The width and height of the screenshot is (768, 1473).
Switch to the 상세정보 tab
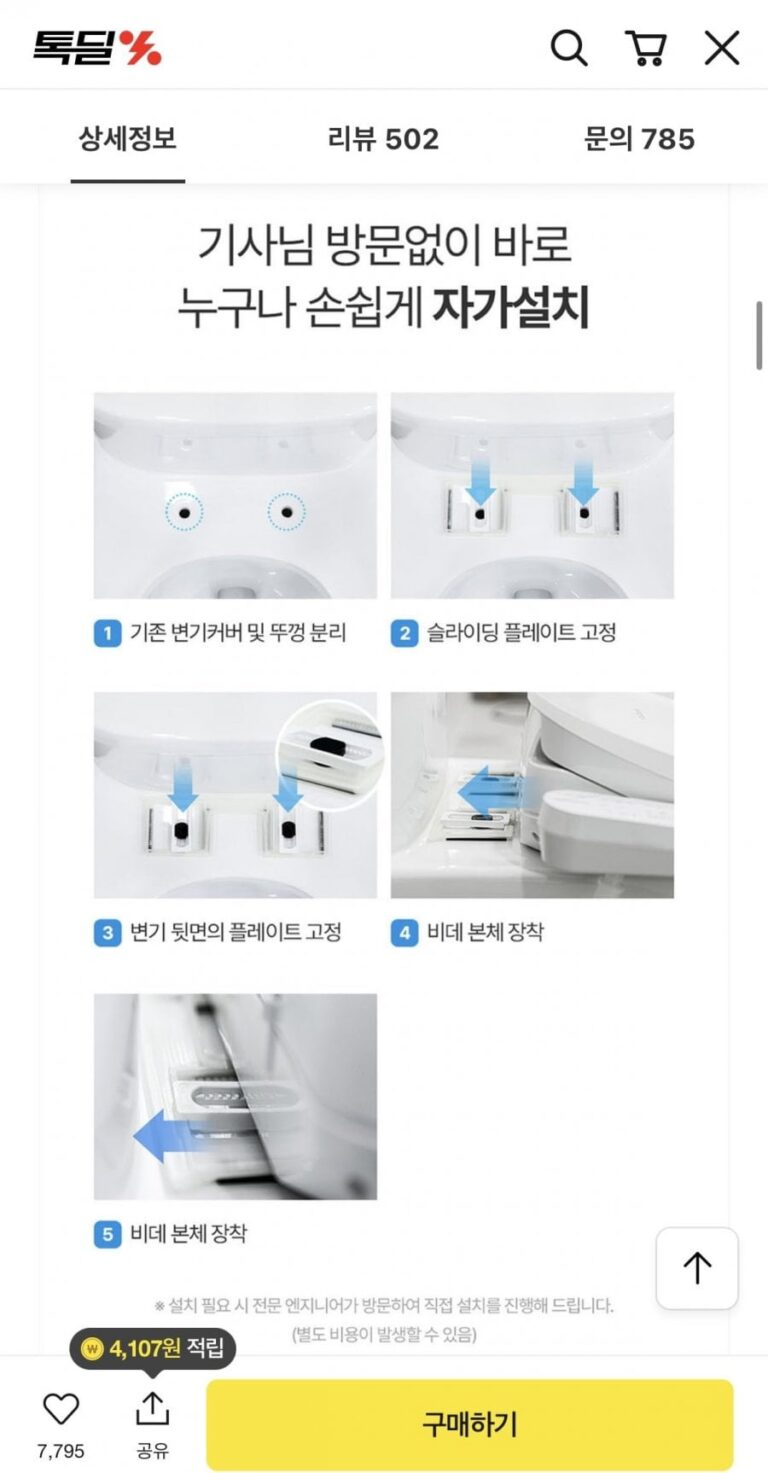pyautogui.click(x=128, y=138)
